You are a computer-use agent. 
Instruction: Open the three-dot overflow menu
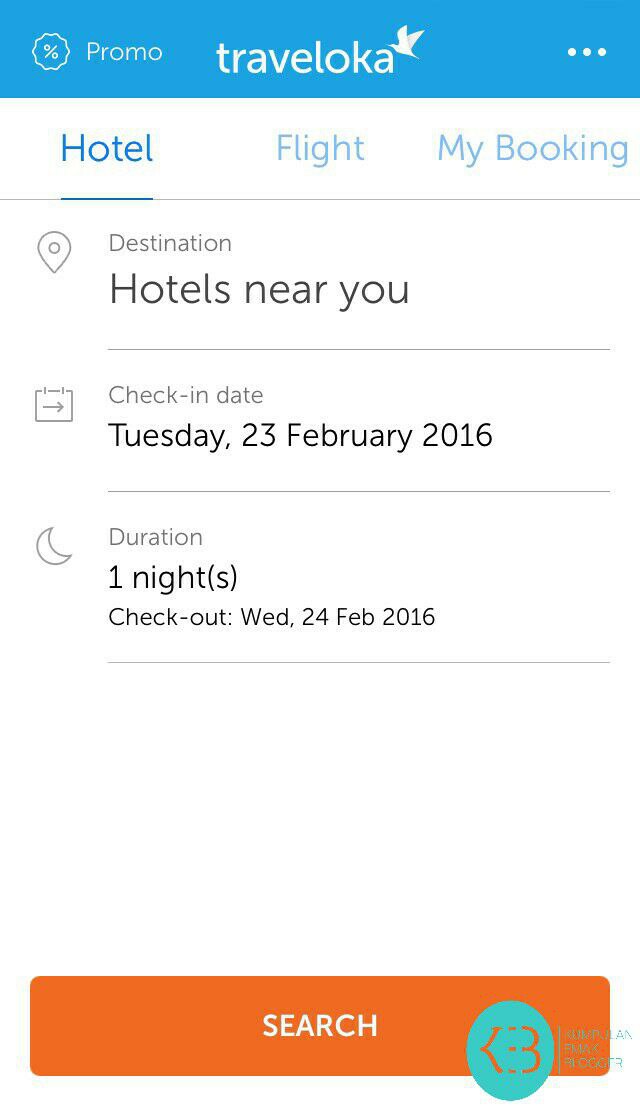pos(587,52)
